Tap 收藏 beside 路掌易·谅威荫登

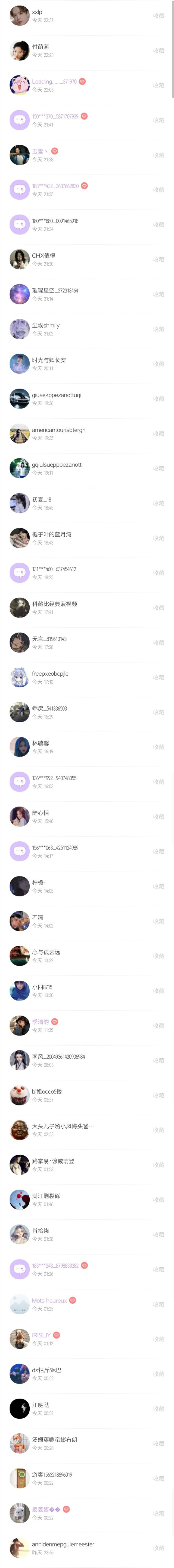158,1165
